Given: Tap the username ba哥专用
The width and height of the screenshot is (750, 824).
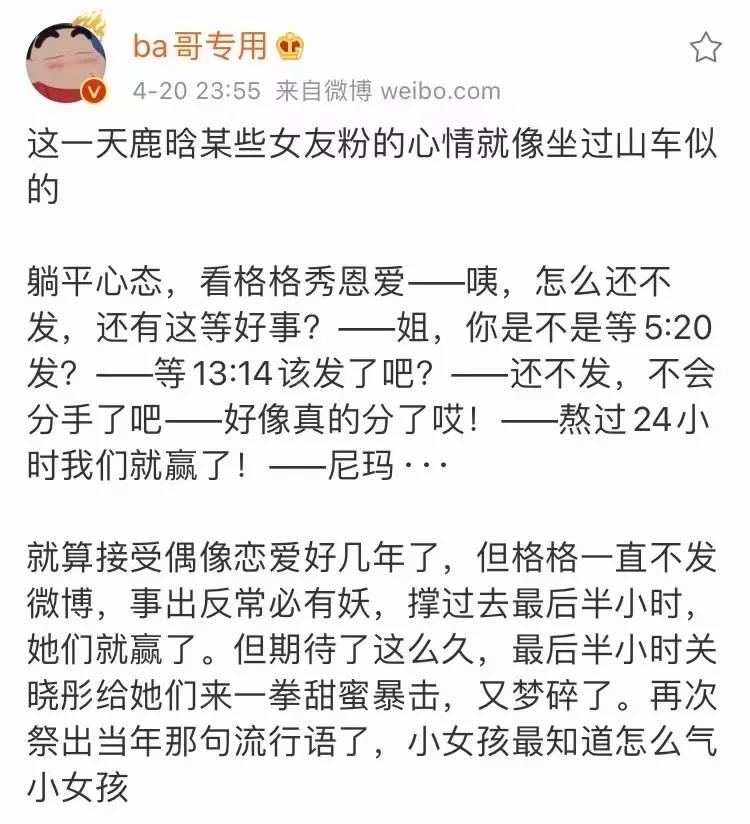Looking at the screenshot, I should [x=200, y=45].
